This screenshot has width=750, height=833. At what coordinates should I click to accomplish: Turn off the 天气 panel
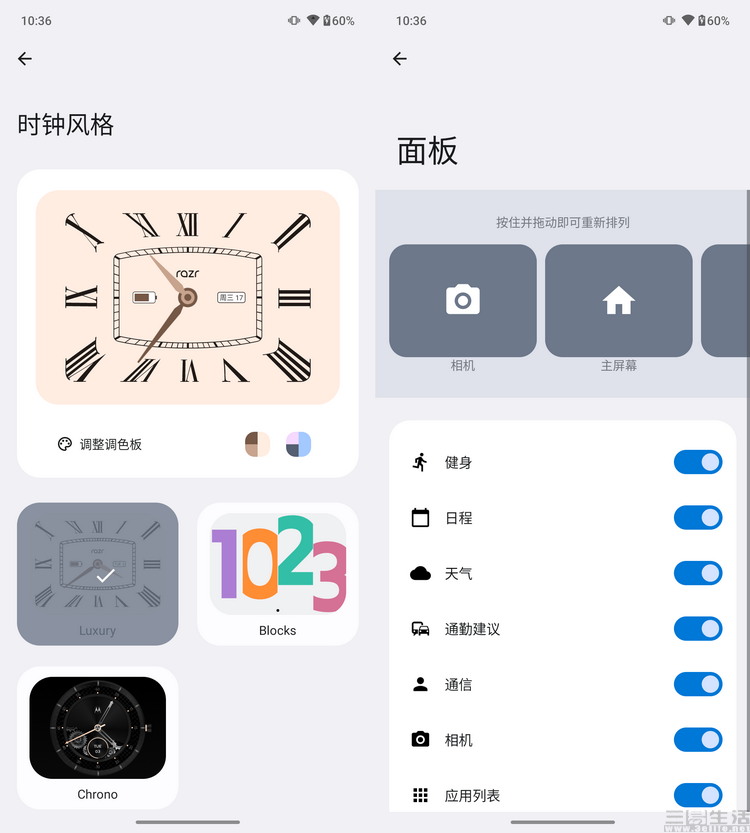(698, 573)
